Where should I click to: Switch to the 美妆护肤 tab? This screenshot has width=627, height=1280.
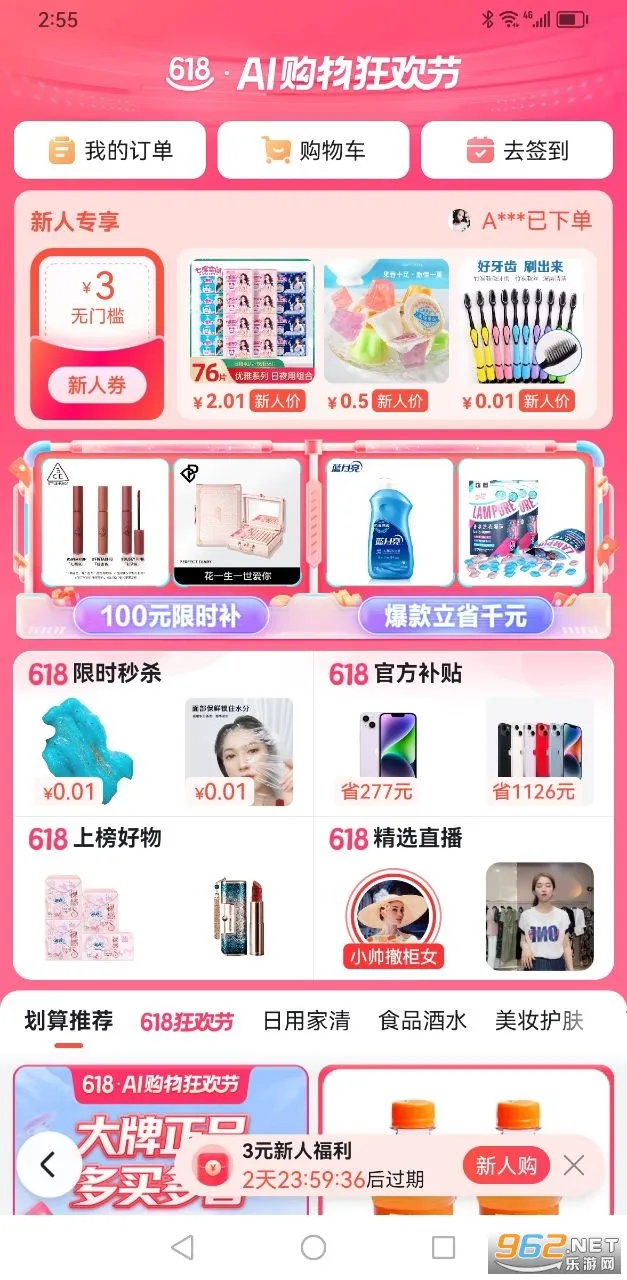539,1021
